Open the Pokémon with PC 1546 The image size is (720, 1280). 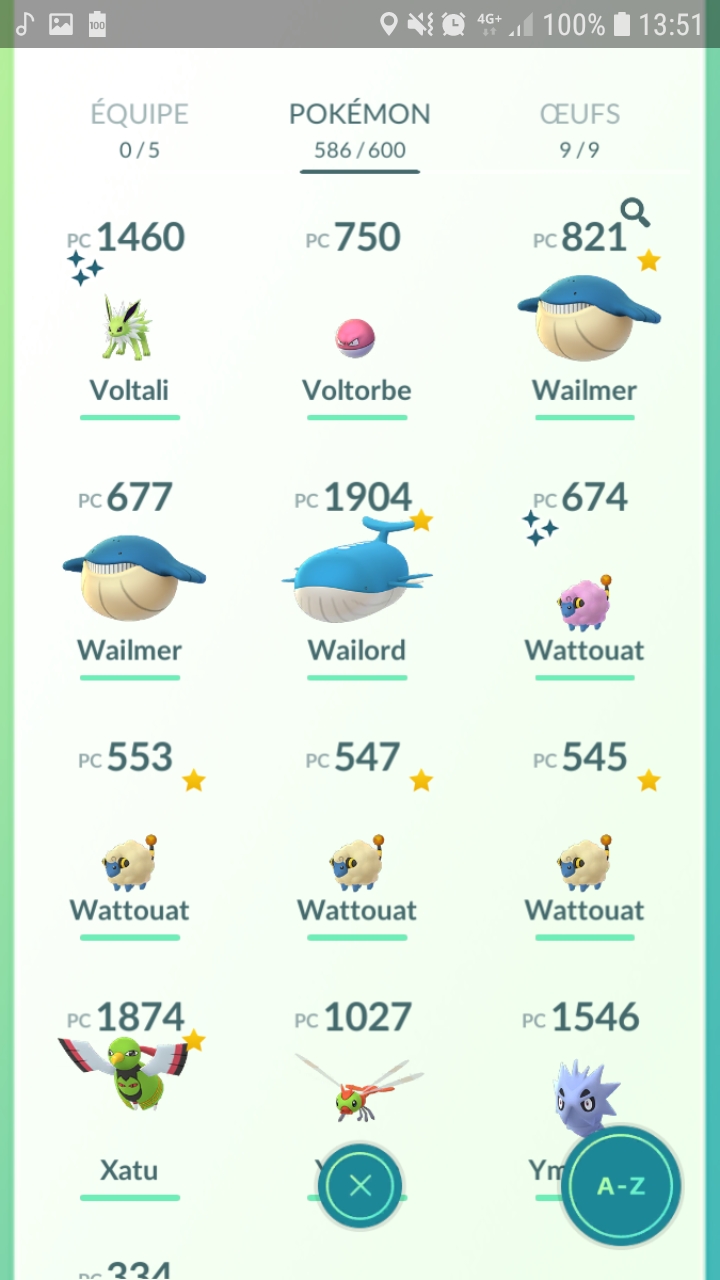pyautogui.click(x=580, y=1090)
